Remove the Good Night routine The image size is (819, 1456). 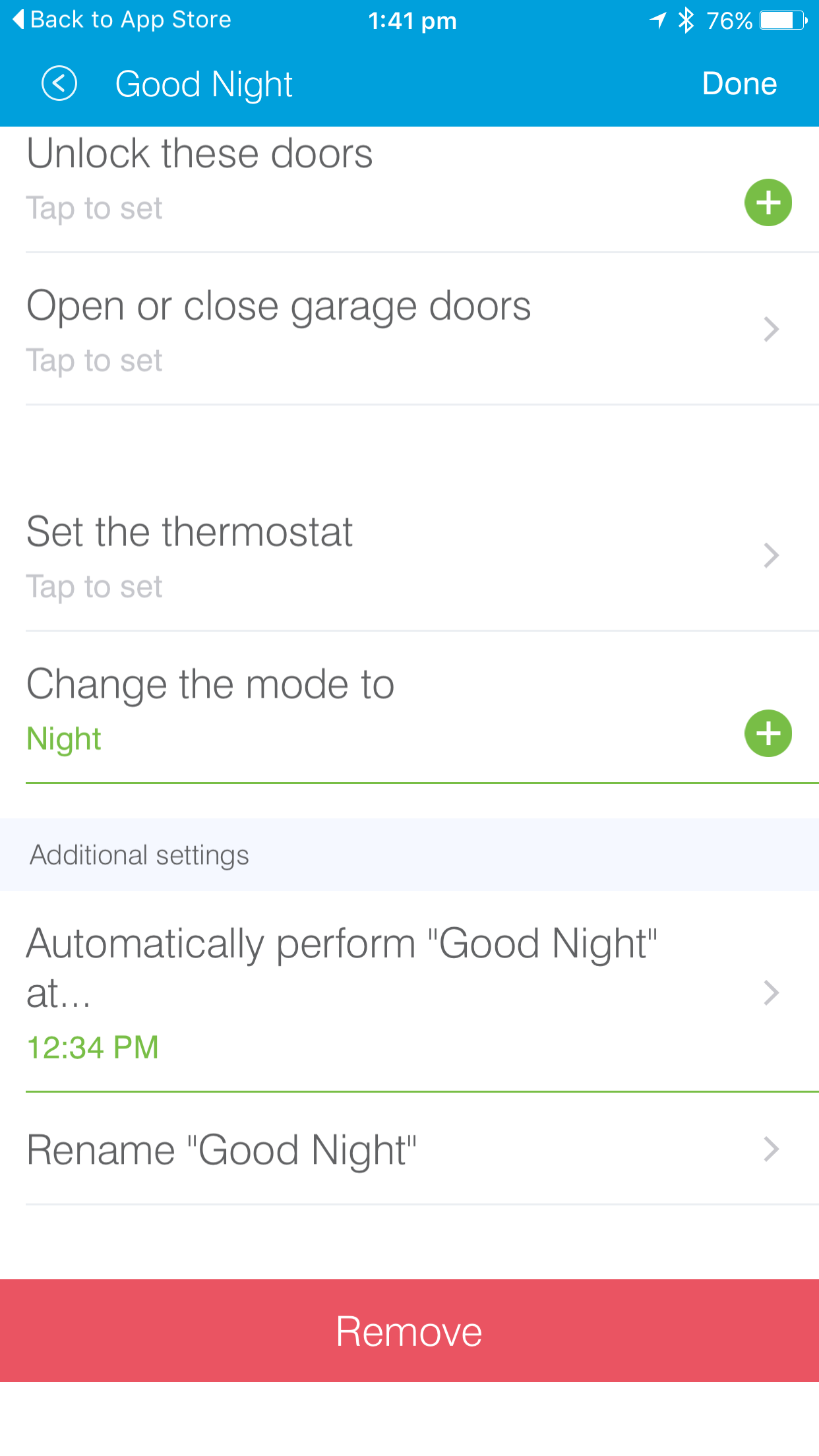click(x=409, y=1331)
